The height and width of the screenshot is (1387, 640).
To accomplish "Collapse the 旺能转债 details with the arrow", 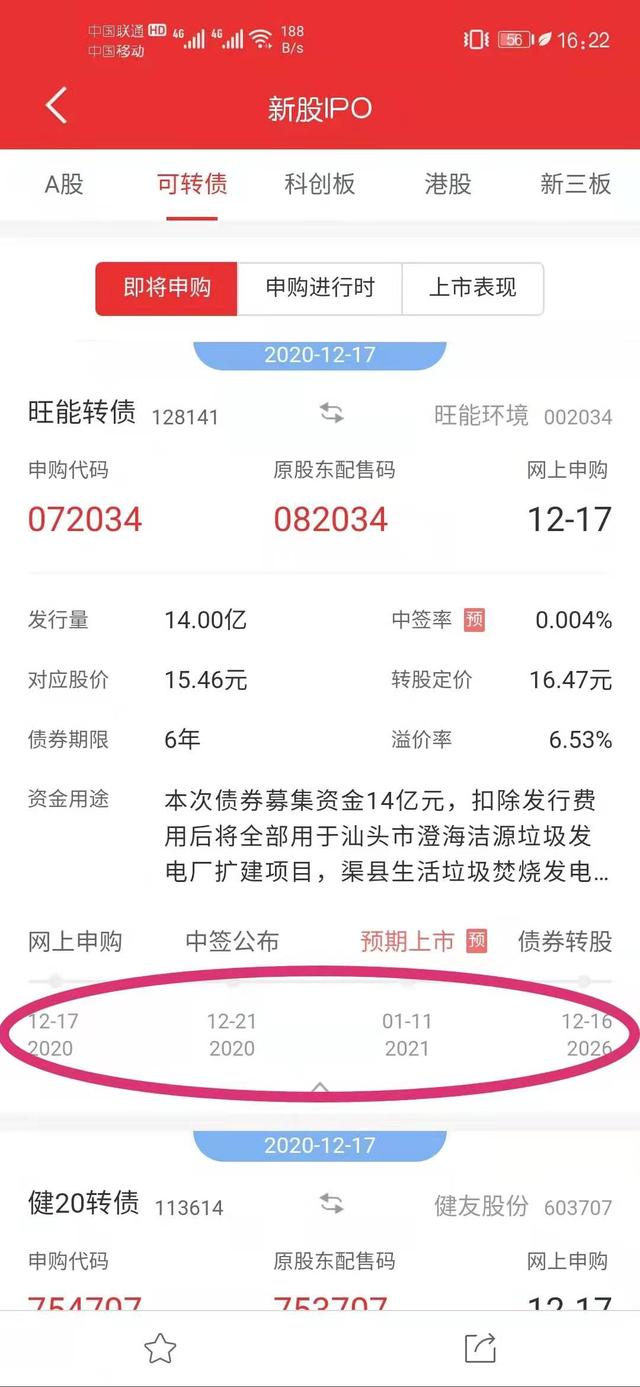I will 320,1088.
